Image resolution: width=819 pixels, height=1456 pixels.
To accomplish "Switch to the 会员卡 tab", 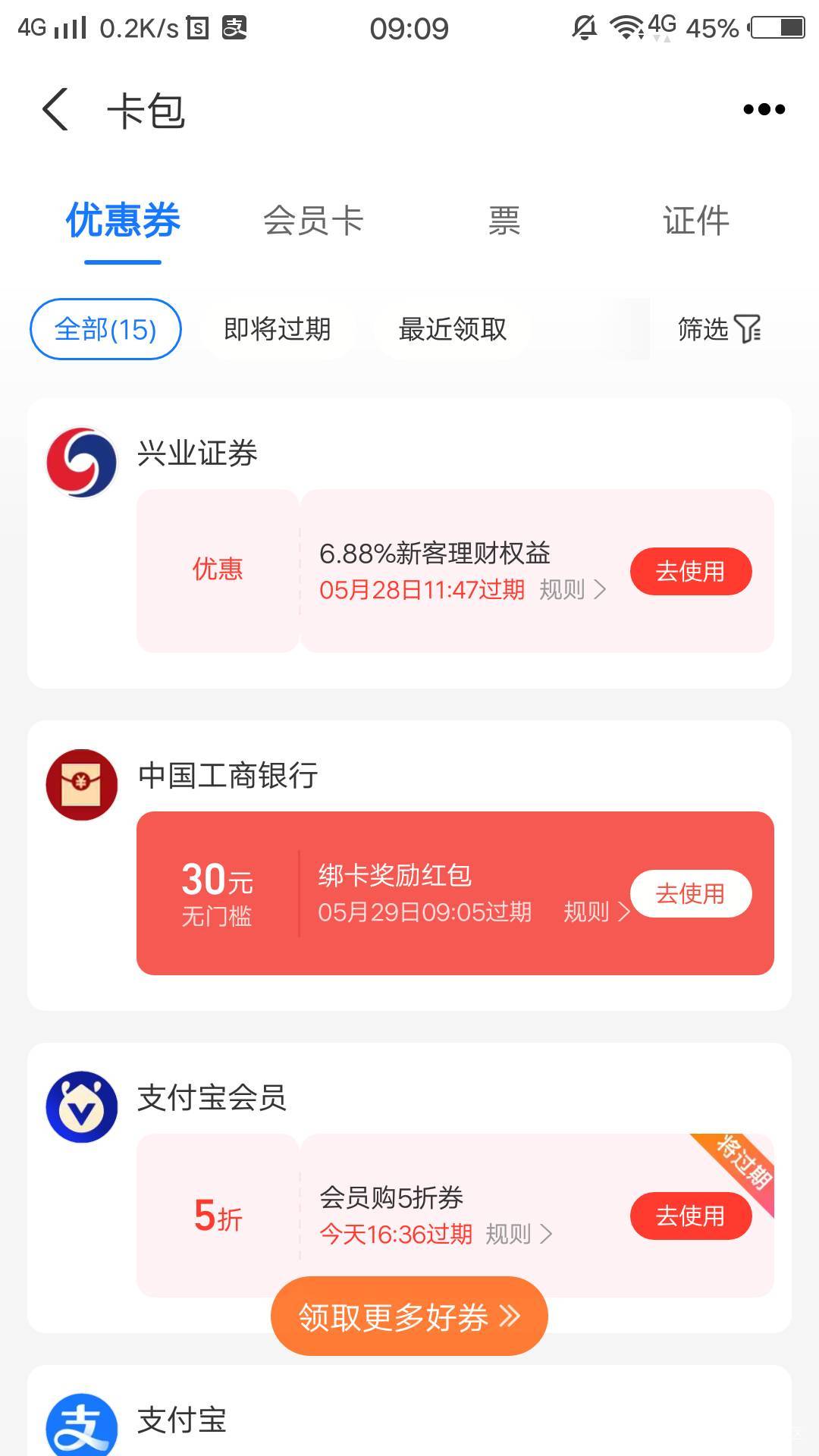I will tap(313, 221).
